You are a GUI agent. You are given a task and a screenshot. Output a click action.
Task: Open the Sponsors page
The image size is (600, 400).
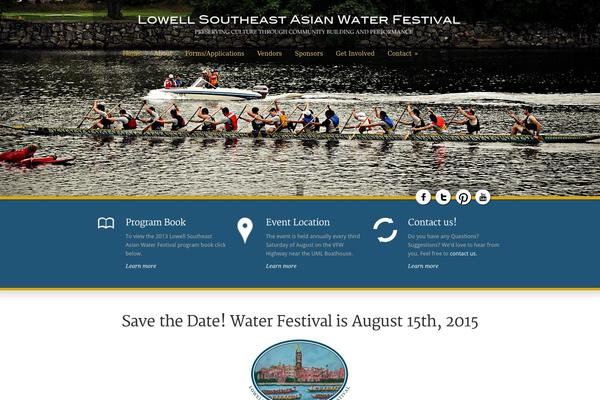tap(309, 53)
